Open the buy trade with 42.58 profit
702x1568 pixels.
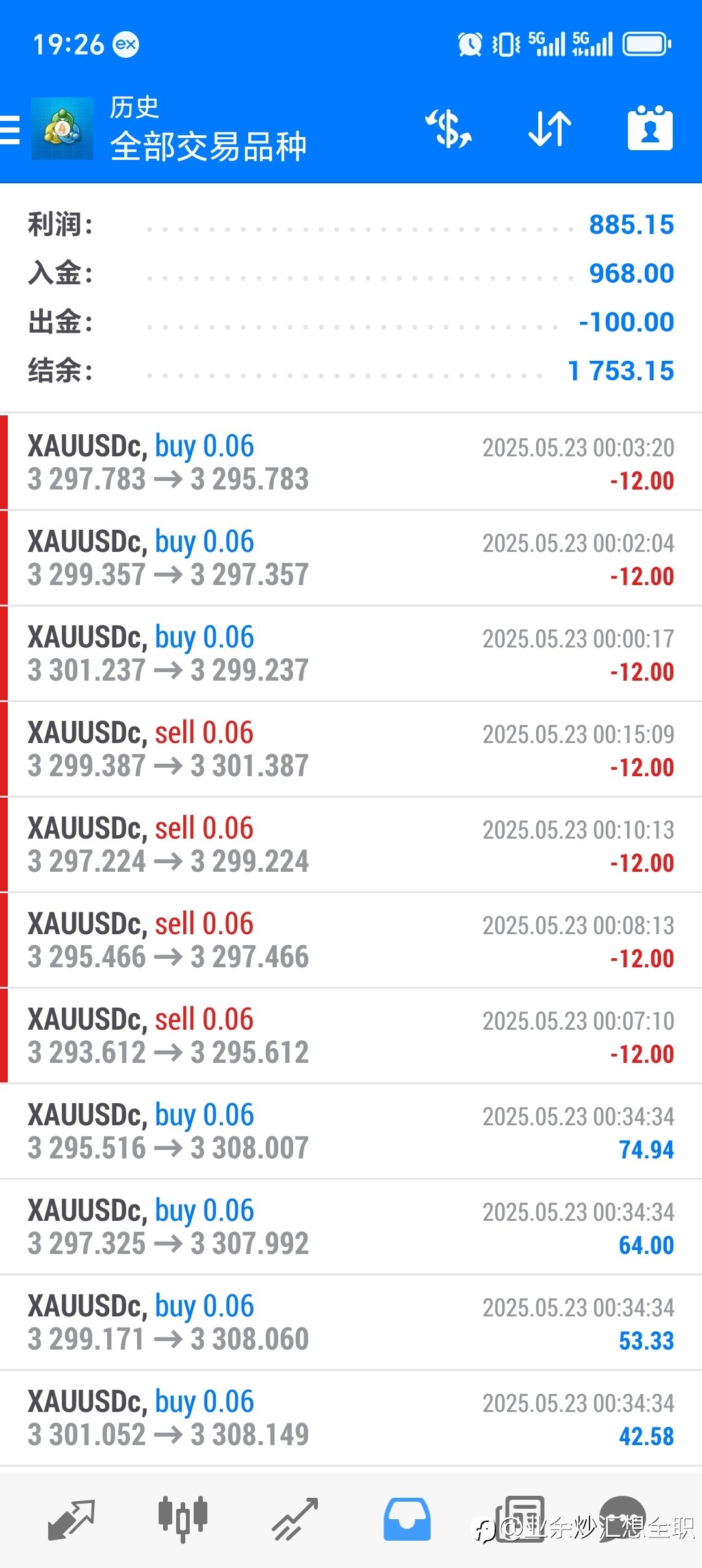[x=351, y=1418]
